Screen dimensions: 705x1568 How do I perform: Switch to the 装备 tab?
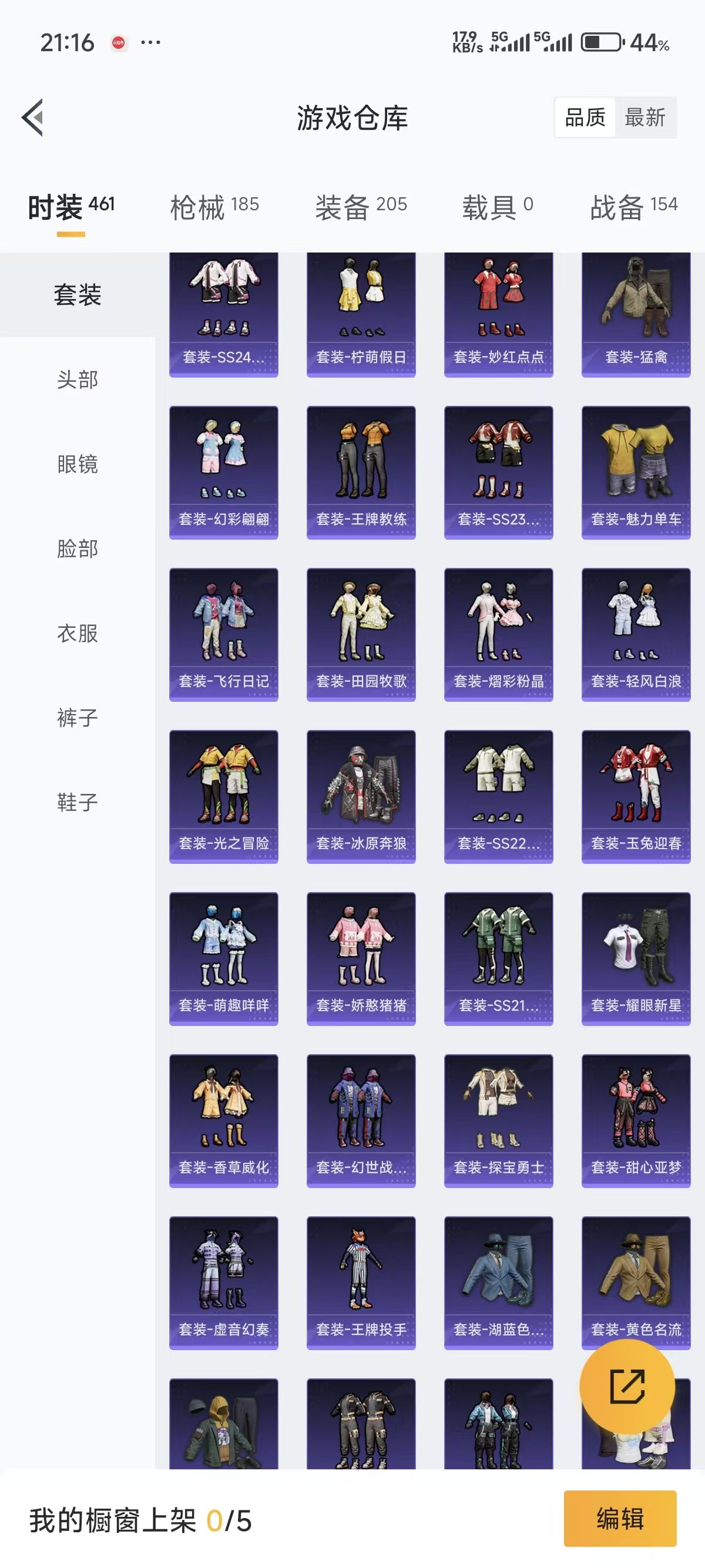point(360,207)
